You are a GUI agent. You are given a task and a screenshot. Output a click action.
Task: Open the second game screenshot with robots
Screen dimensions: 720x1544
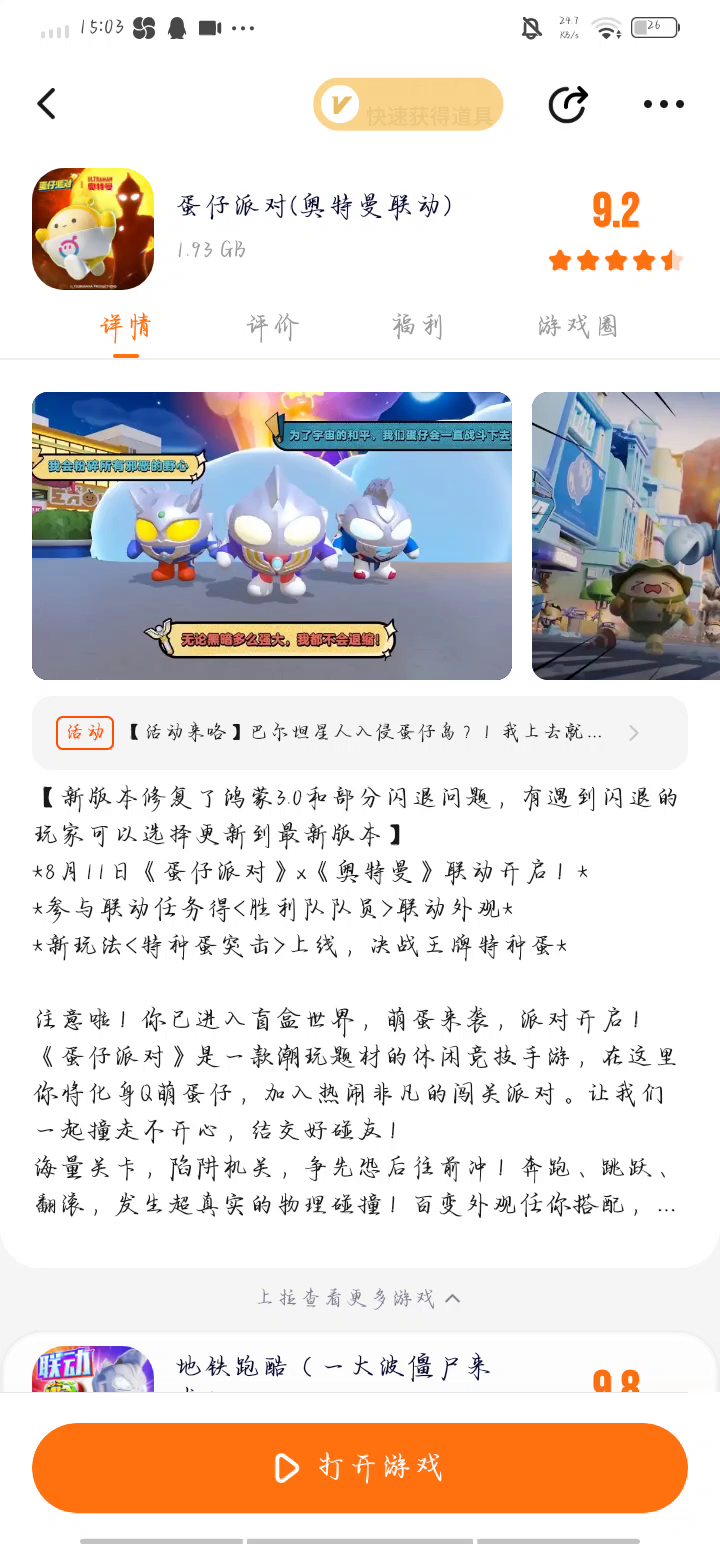click(626, 536)
